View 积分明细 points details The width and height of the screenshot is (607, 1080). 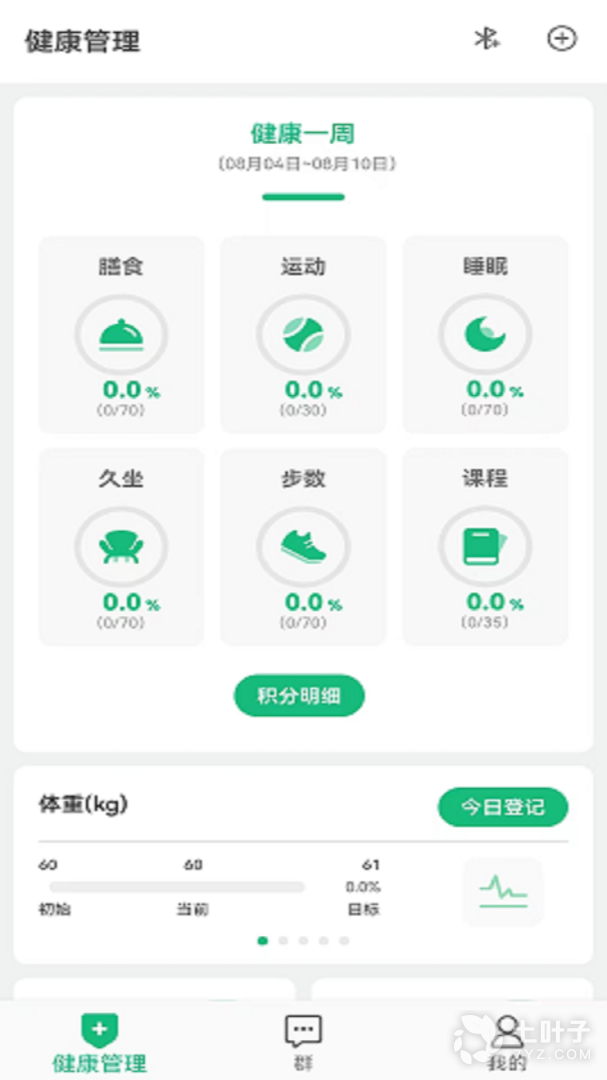(x=299, y=696)
